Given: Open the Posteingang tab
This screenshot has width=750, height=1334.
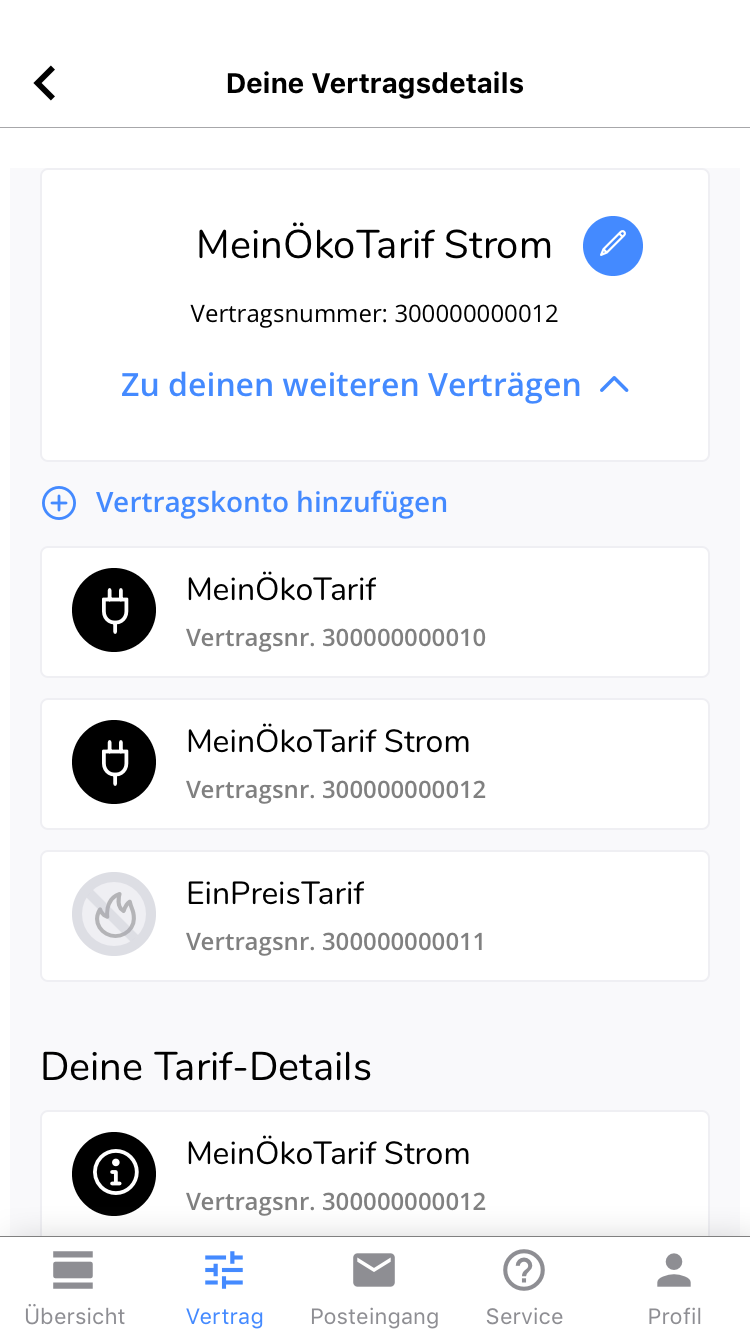Looking at the screenshot, I should coord(375,1287).
